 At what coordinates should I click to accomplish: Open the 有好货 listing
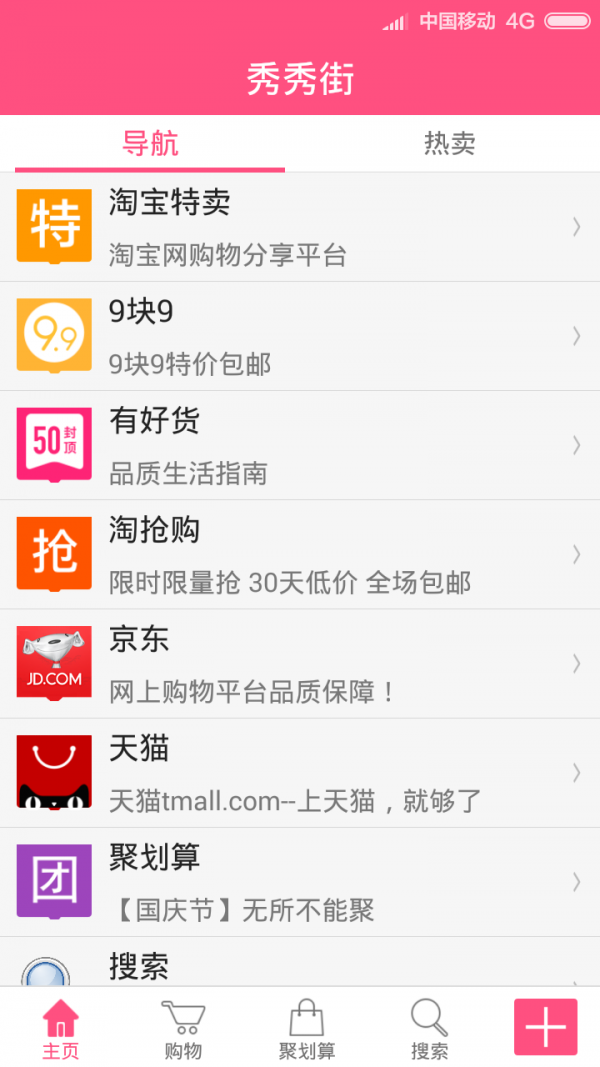300,445
